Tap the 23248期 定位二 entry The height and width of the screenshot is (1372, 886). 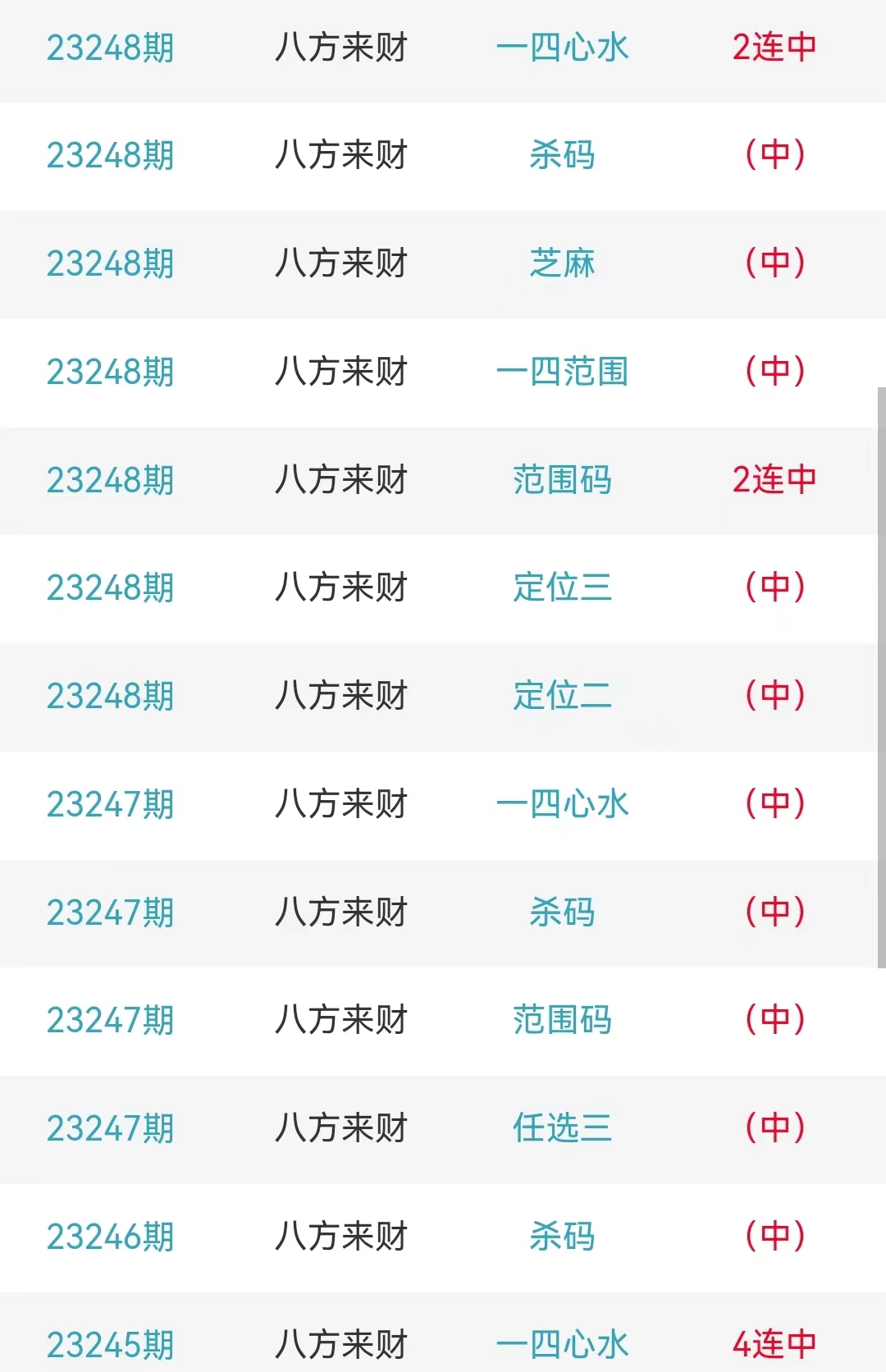point(562,696)
